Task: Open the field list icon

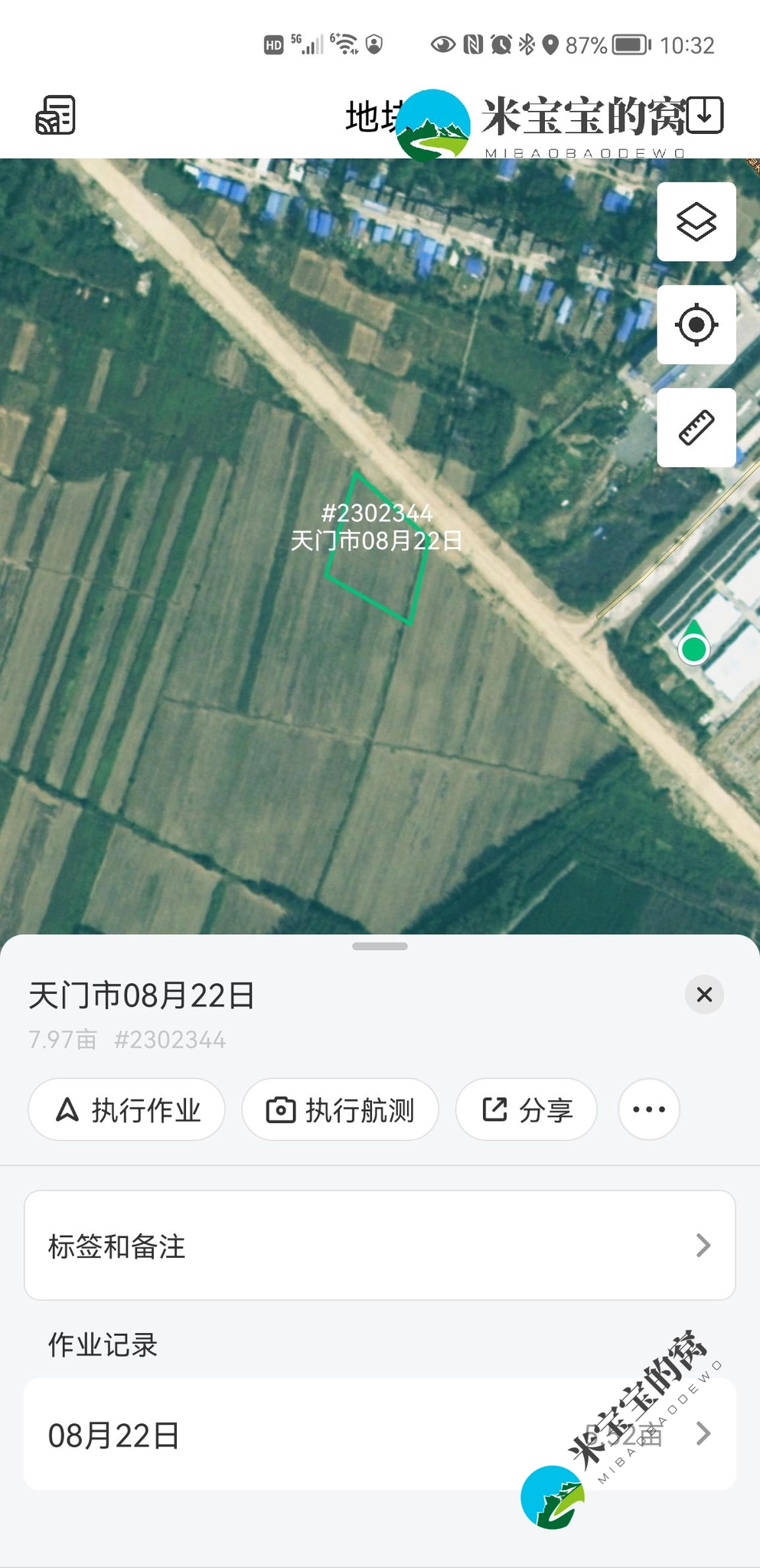Action: pyautogui.click(x=56, y=116)
